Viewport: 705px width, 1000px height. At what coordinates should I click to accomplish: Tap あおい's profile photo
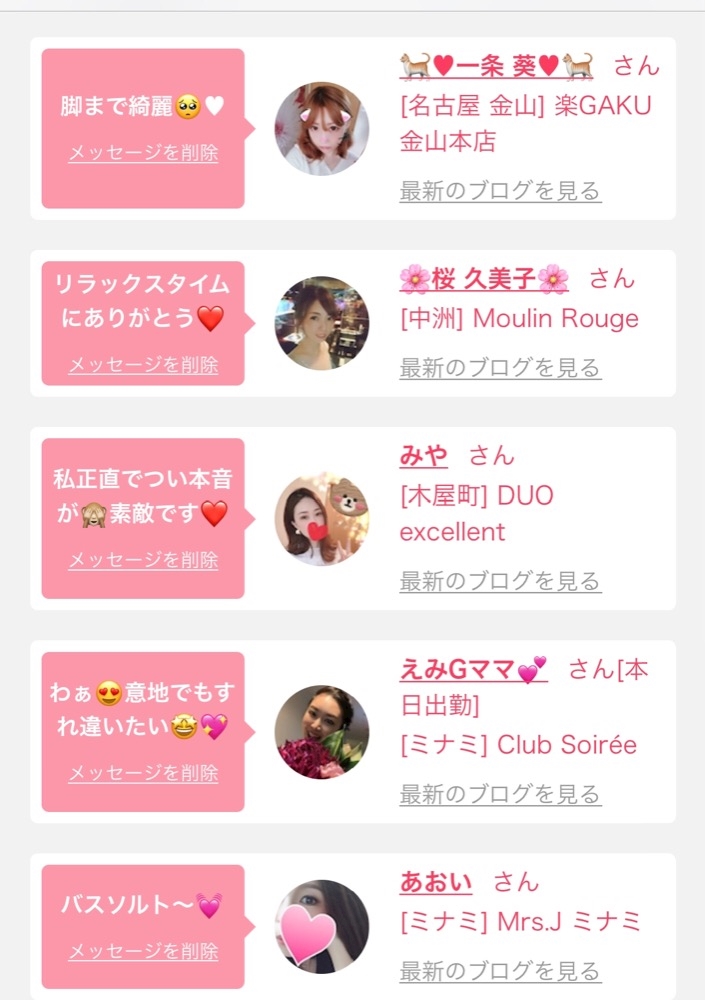click(x=322, y=927)
